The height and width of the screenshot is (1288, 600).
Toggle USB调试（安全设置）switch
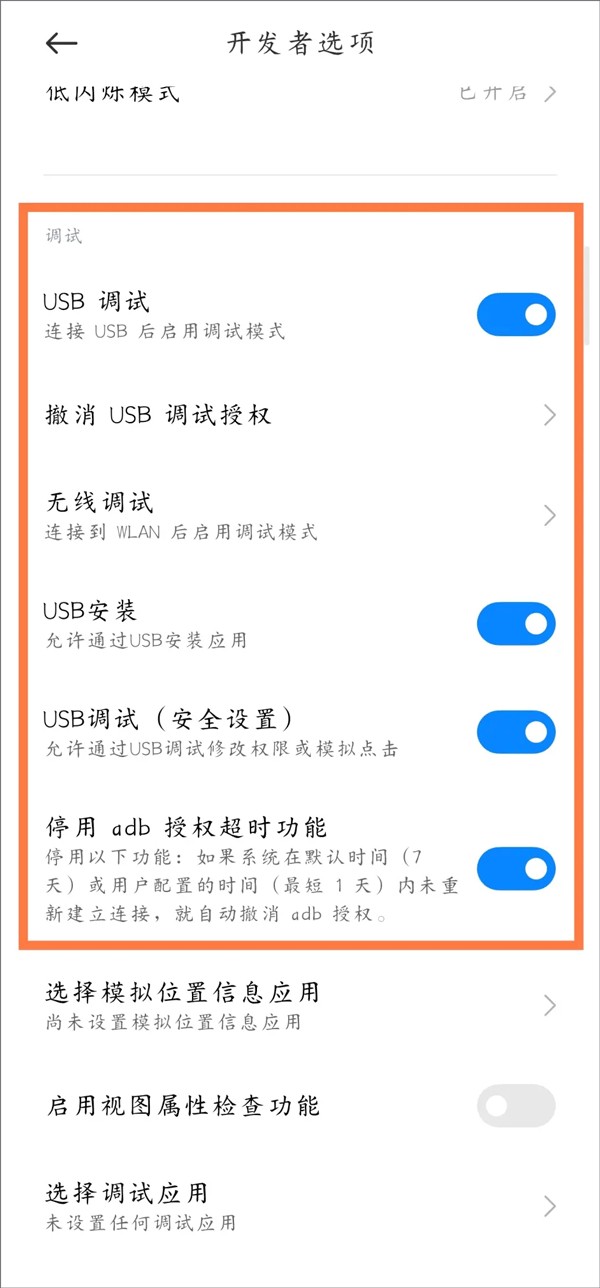515,732
